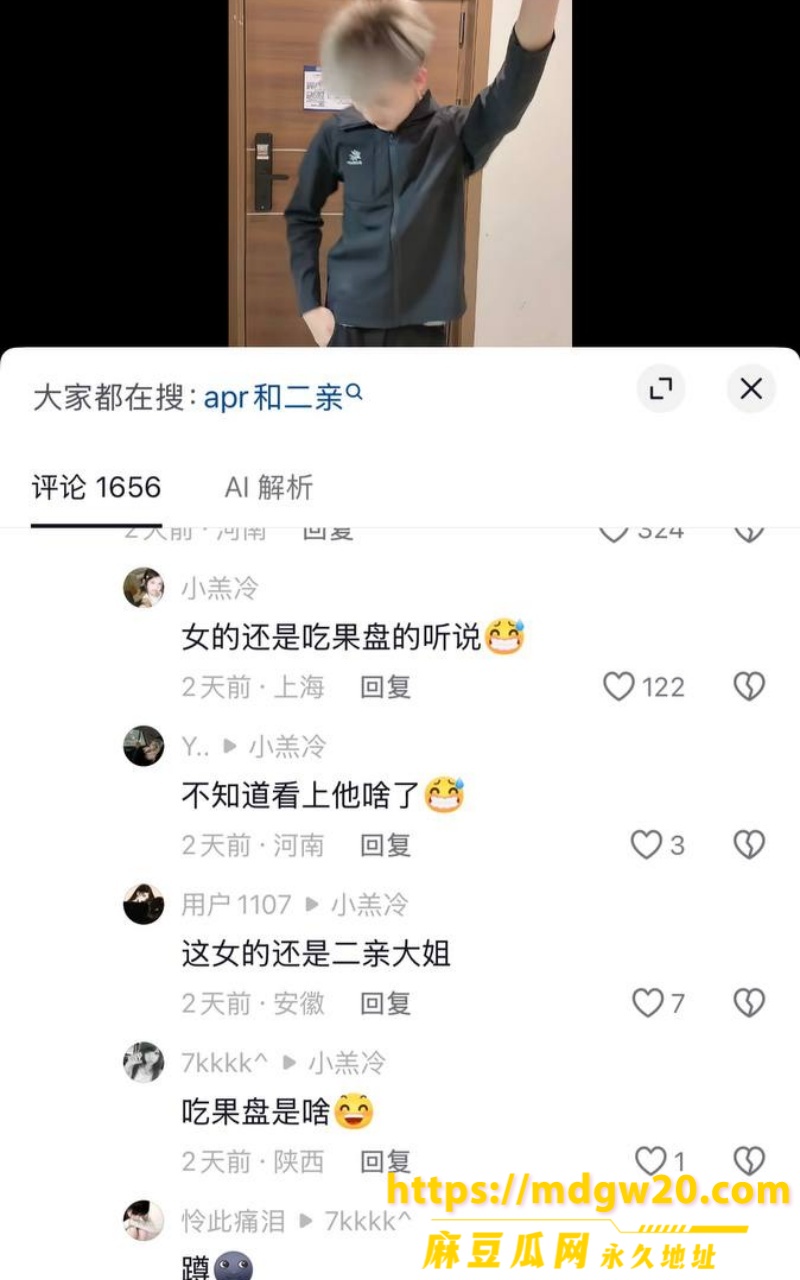
Task: Like Y..'s comment from 河南
Action: (647, 845)
